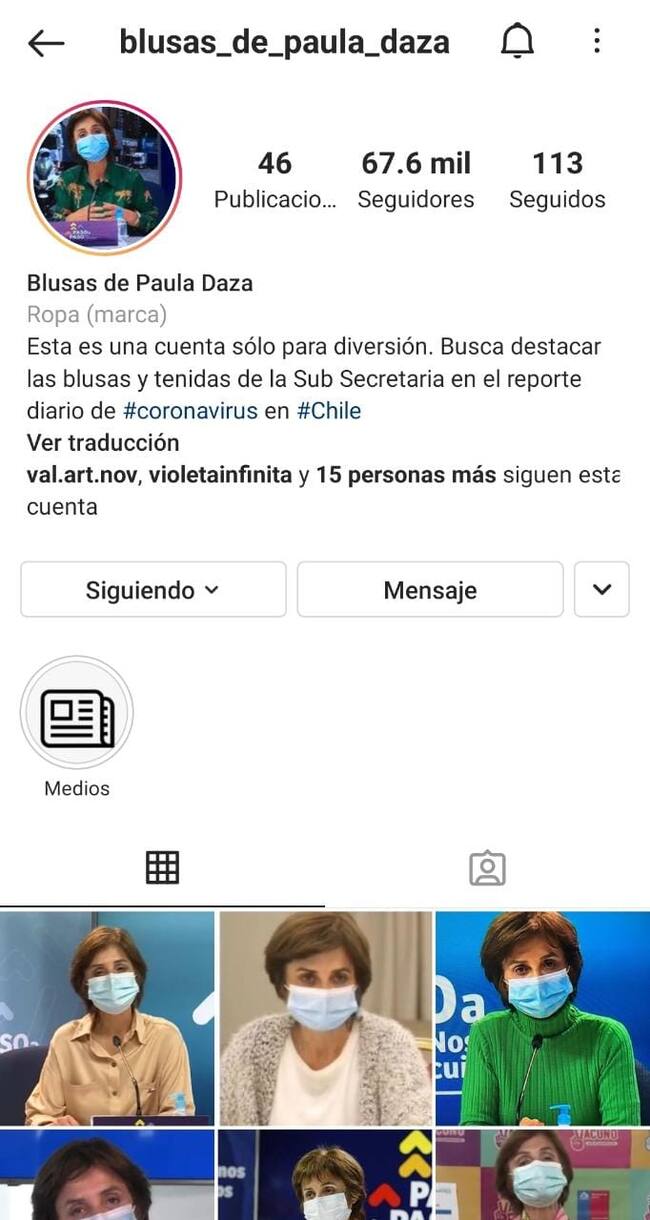Open the notifications bell for this account
Image resolution: width=650 pixels, height=1220 pixels.
click(517, 41)
